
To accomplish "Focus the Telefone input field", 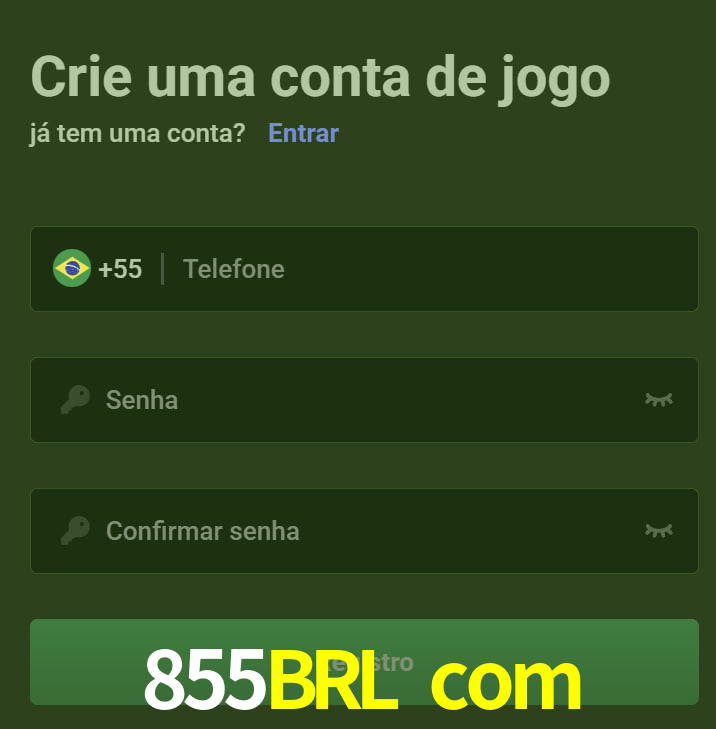I will 430,269.
